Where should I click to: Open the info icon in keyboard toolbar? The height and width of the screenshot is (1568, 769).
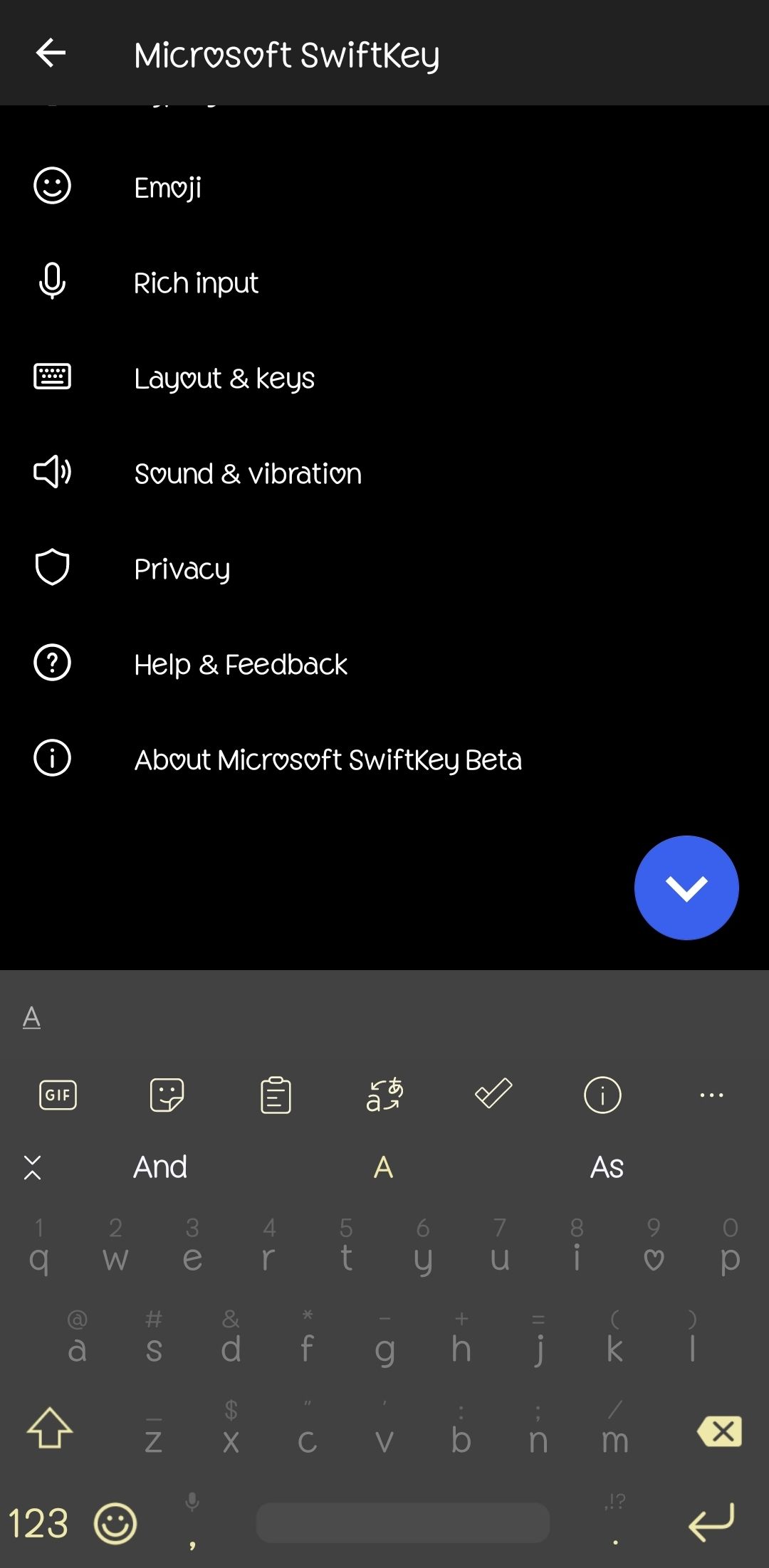click(x=602, y=1095)
